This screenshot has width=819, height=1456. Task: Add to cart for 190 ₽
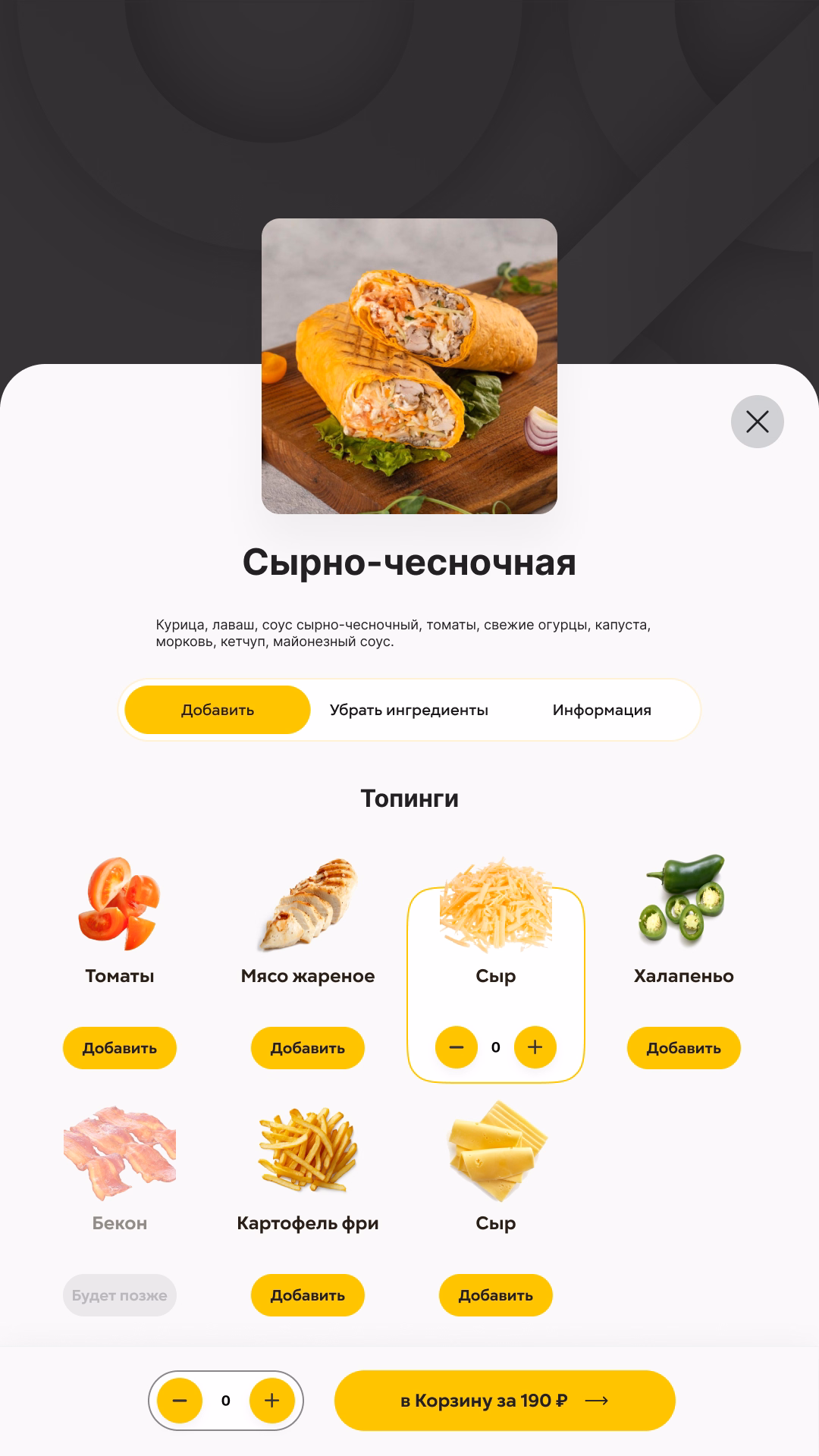504,1401
